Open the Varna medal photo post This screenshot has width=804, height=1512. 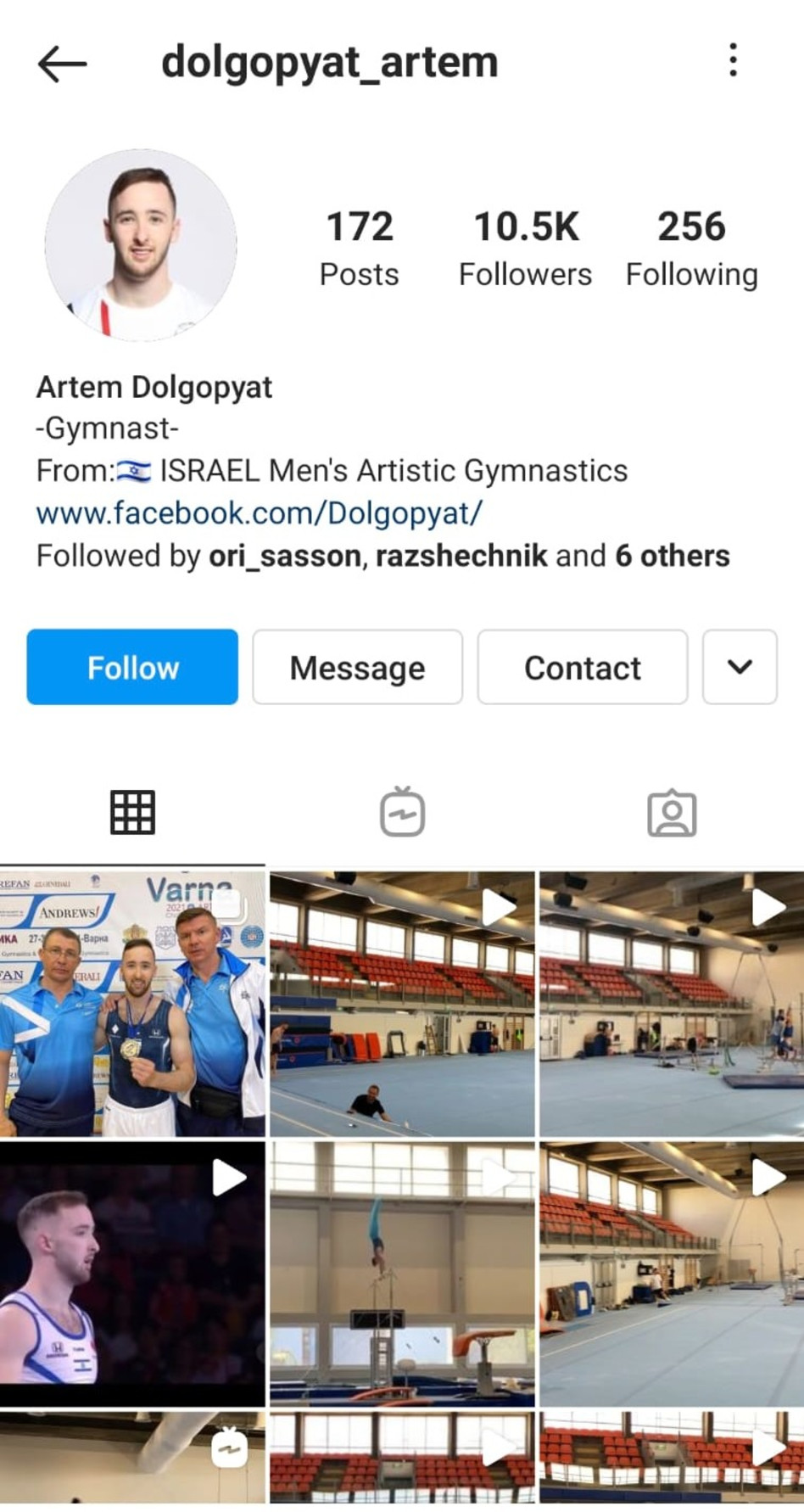[132, 1004]
